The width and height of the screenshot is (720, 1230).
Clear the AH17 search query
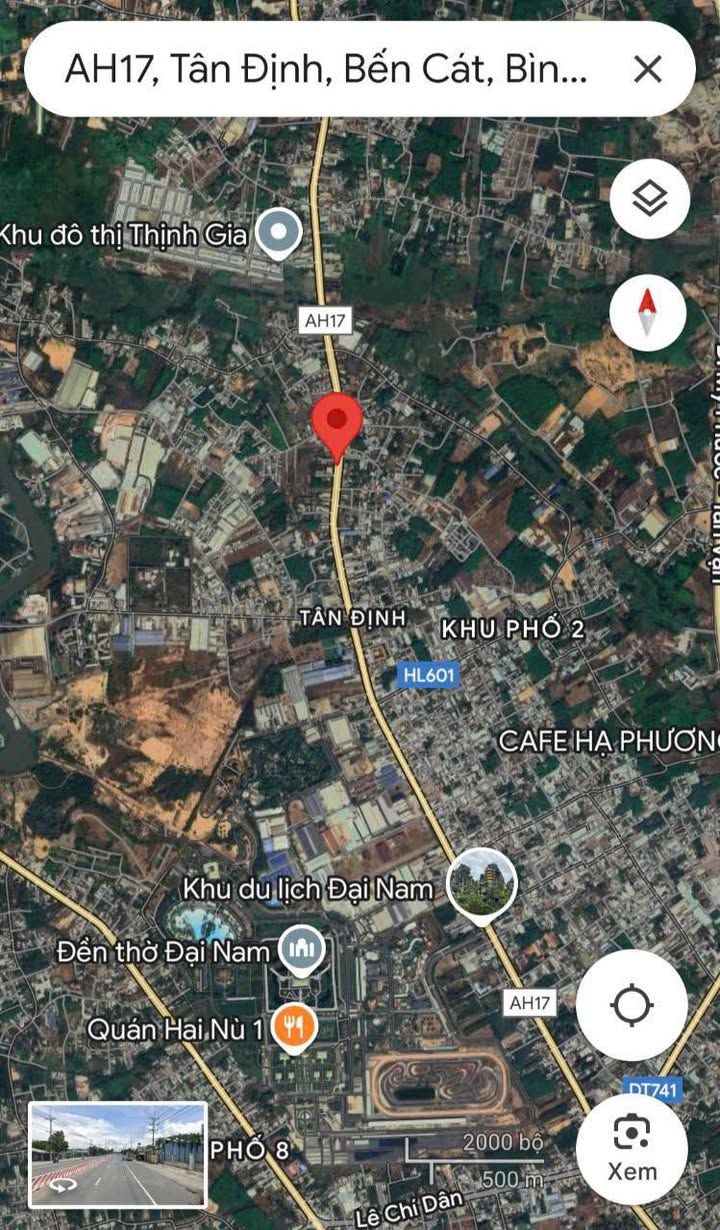pos(648,69)
